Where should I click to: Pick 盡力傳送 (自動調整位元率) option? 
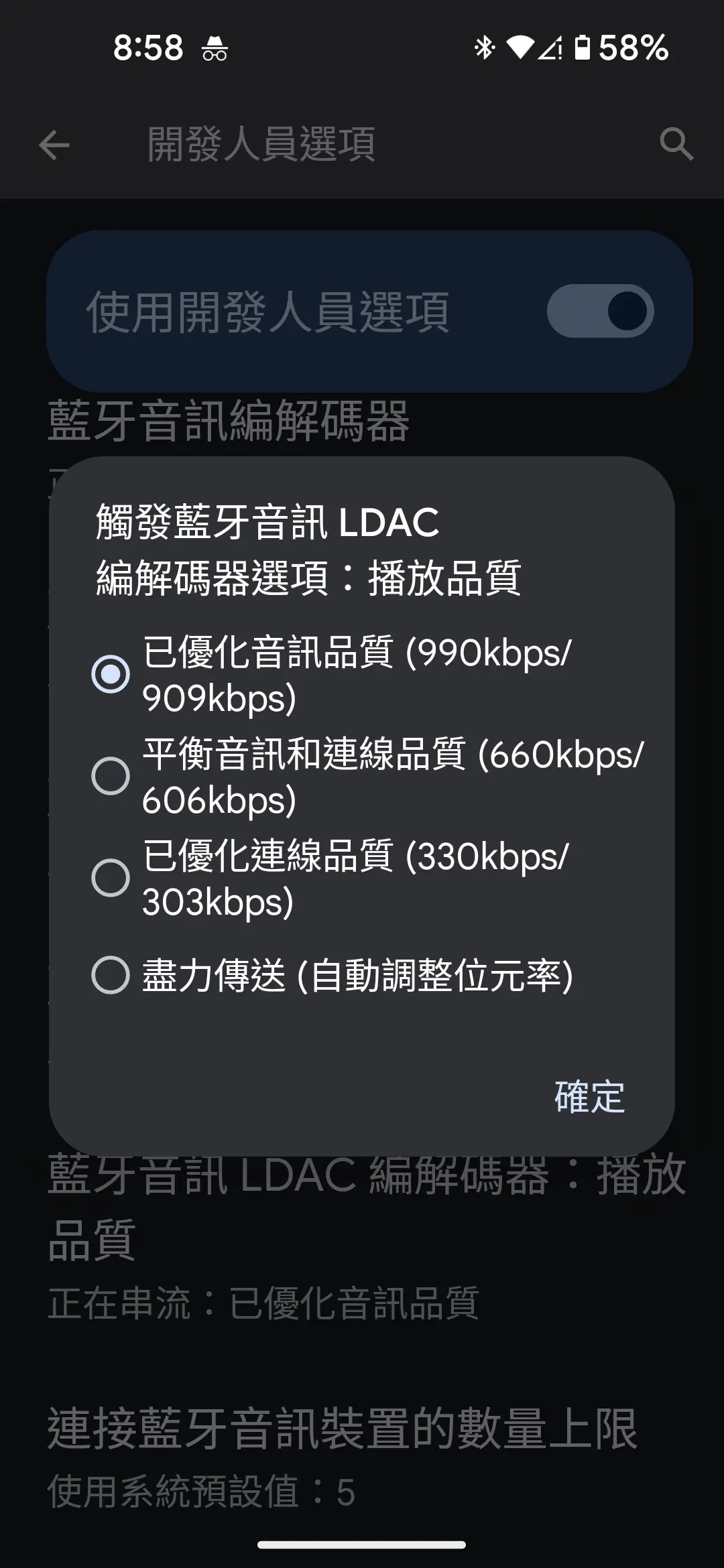click(362, 975)
